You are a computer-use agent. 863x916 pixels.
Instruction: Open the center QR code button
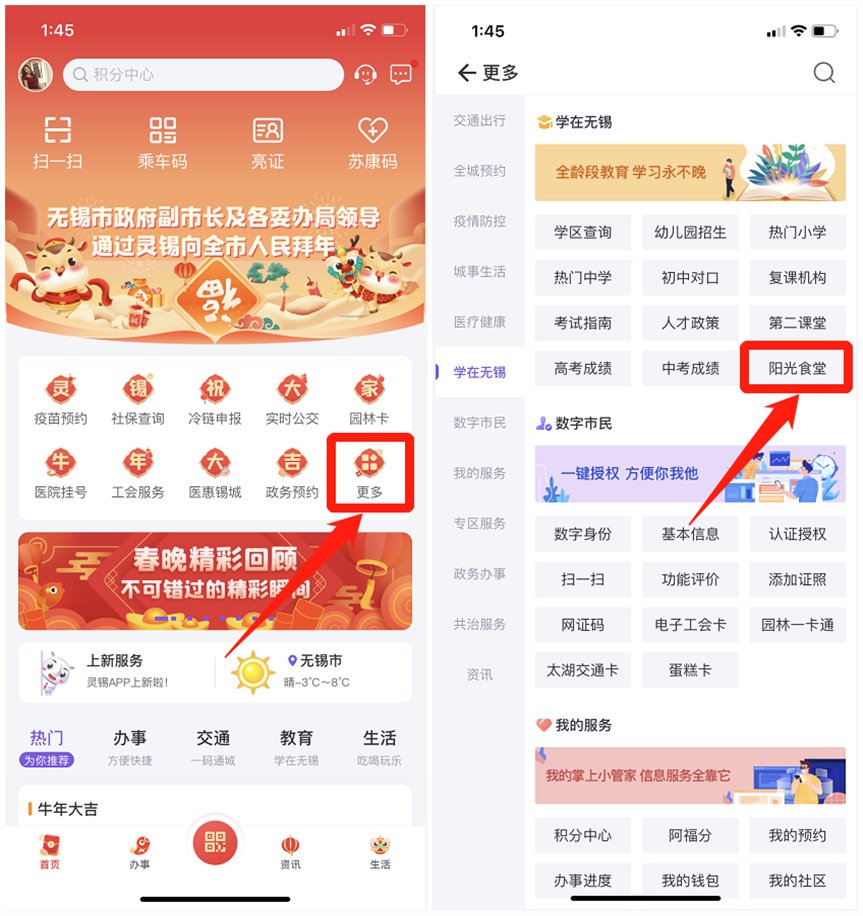(x=214, y=841)
